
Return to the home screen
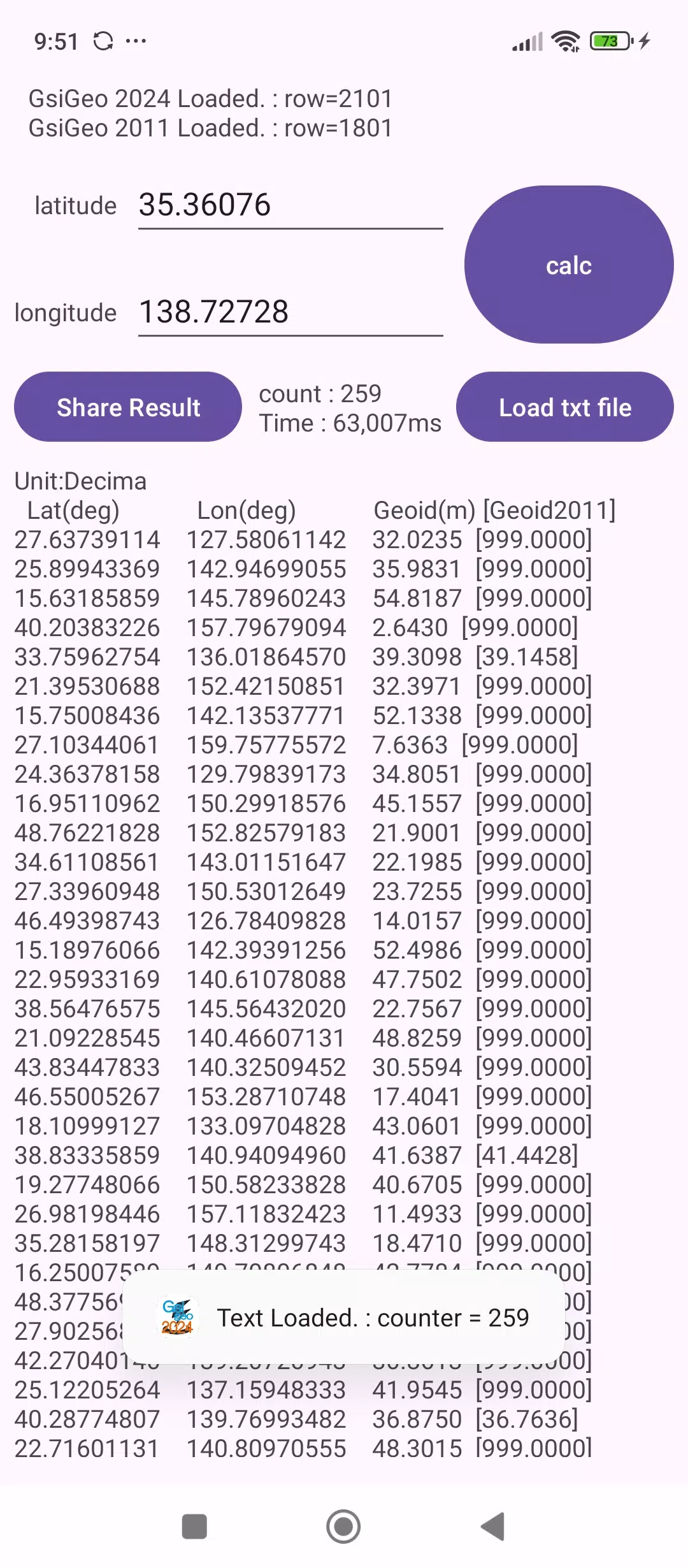click(x=343, y=1526)
